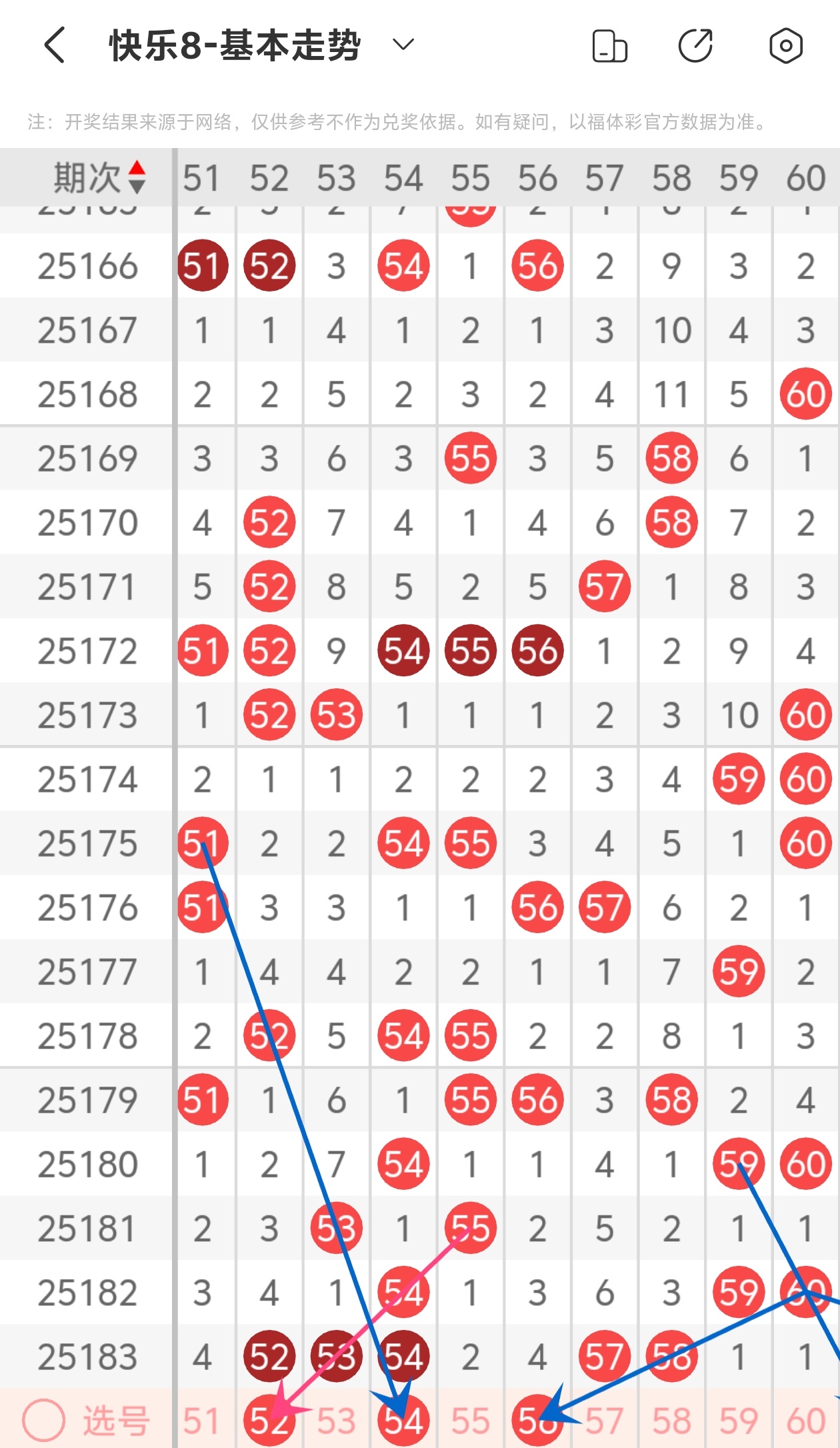The height and width of the screenshot is (1448, 840).
Task: Deselect number 52 in the 选号 row
Action: tap(269, 1421)
